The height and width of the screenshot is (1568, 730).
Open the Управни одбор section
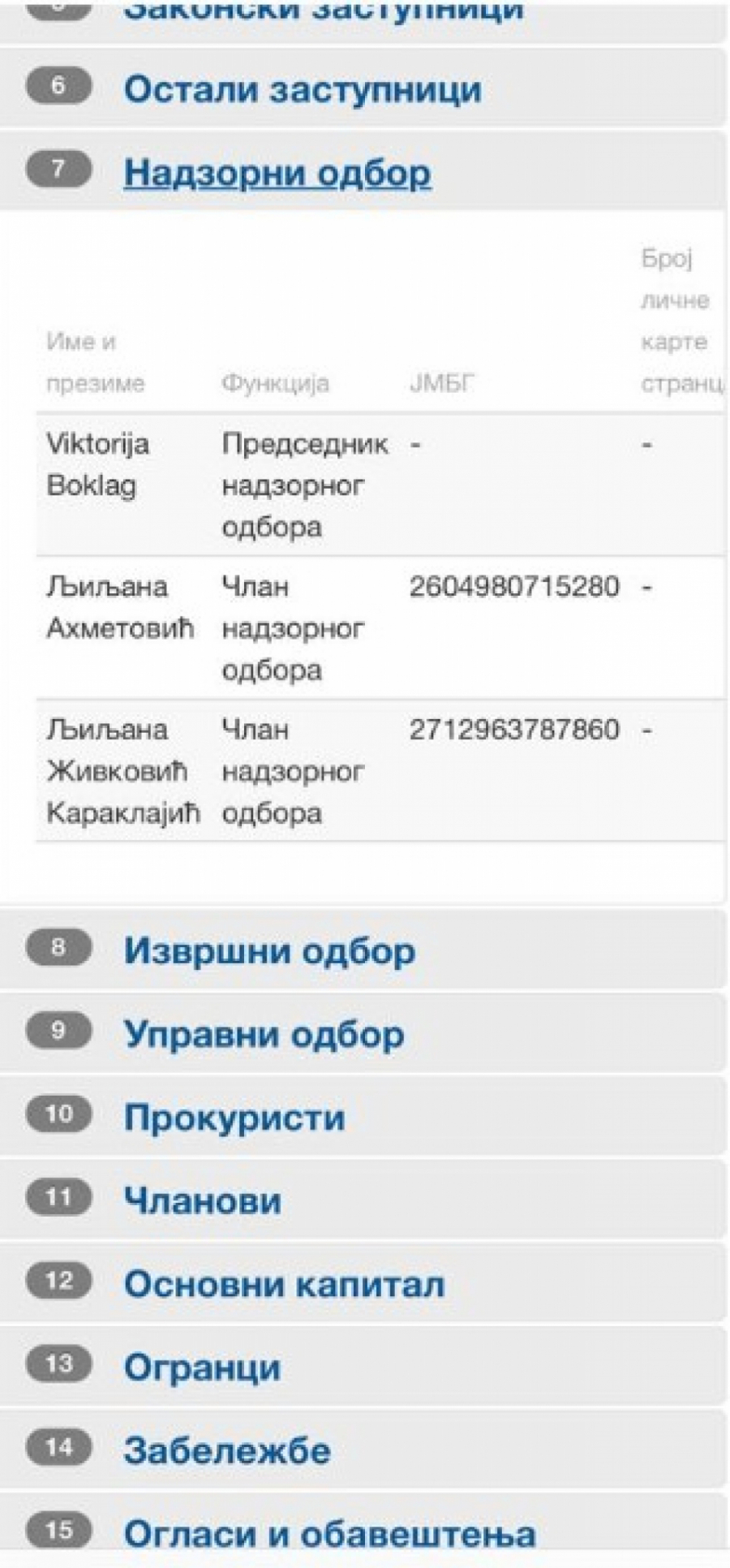coord(264,1034)
